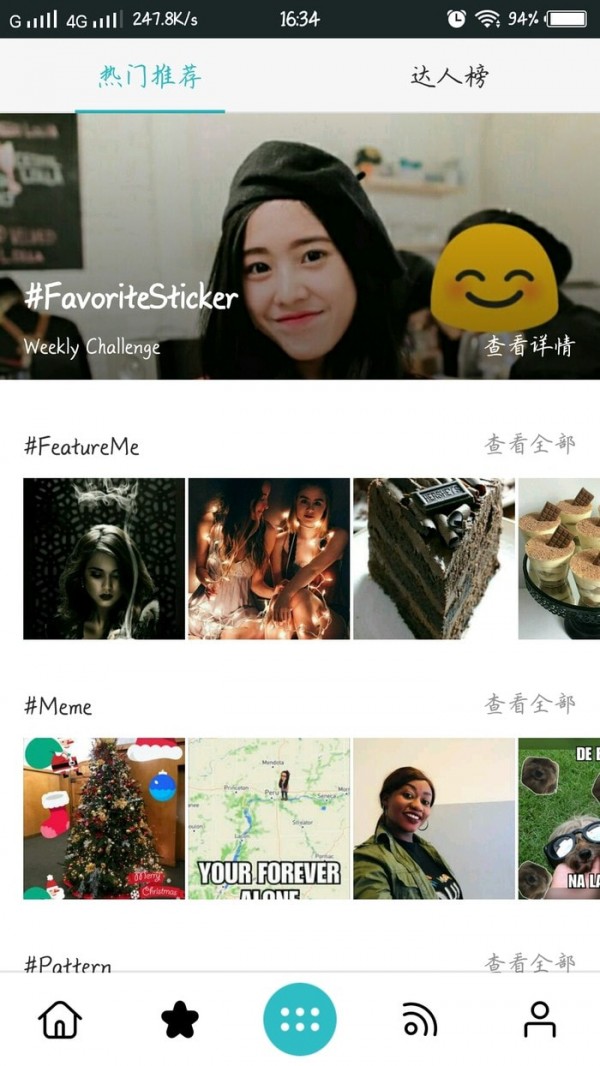Select the 热门推荐 tab

pyautogui.click(x=150, y=77)
